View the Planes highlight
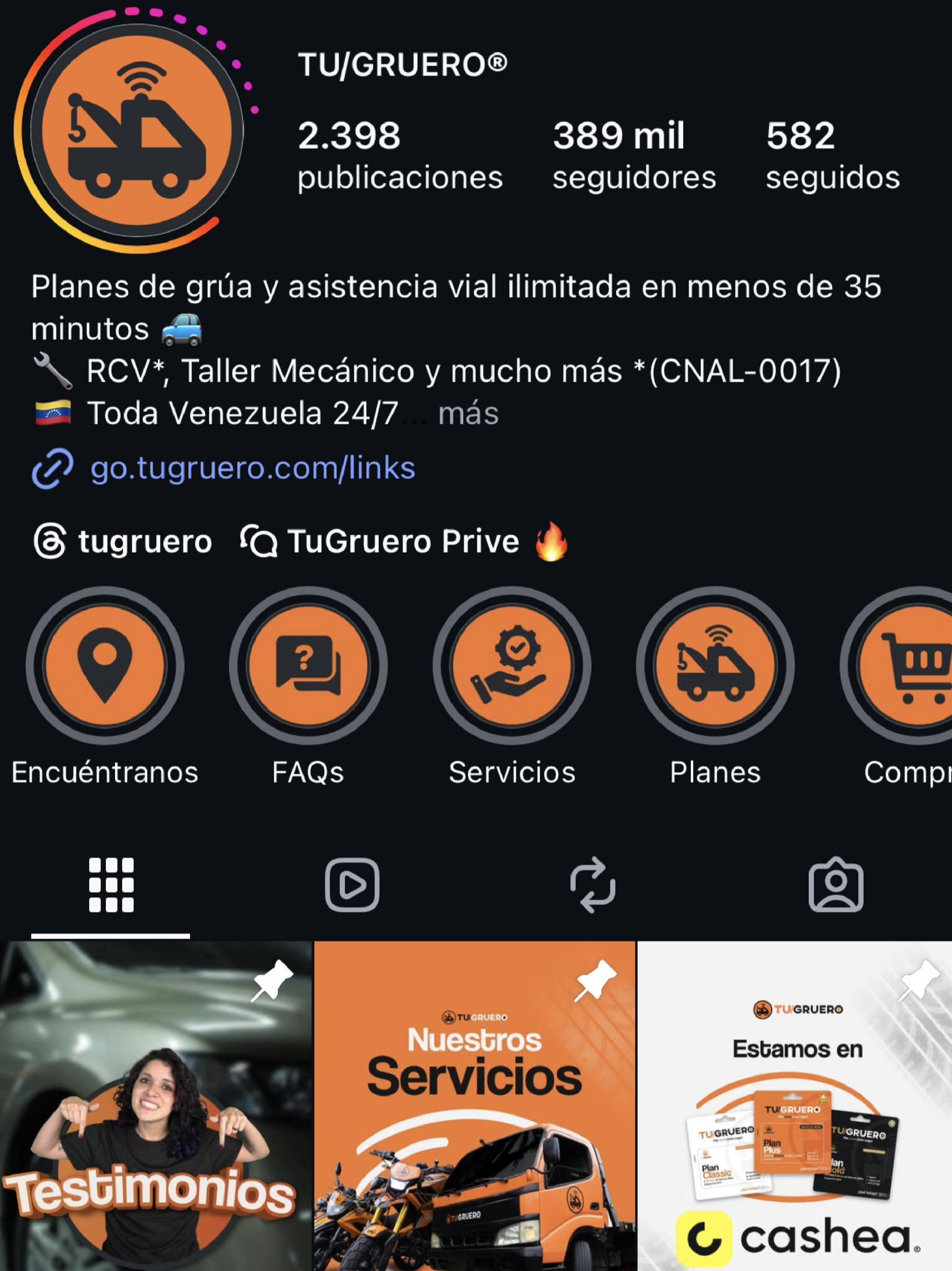952x1271 pixels. 715,665
